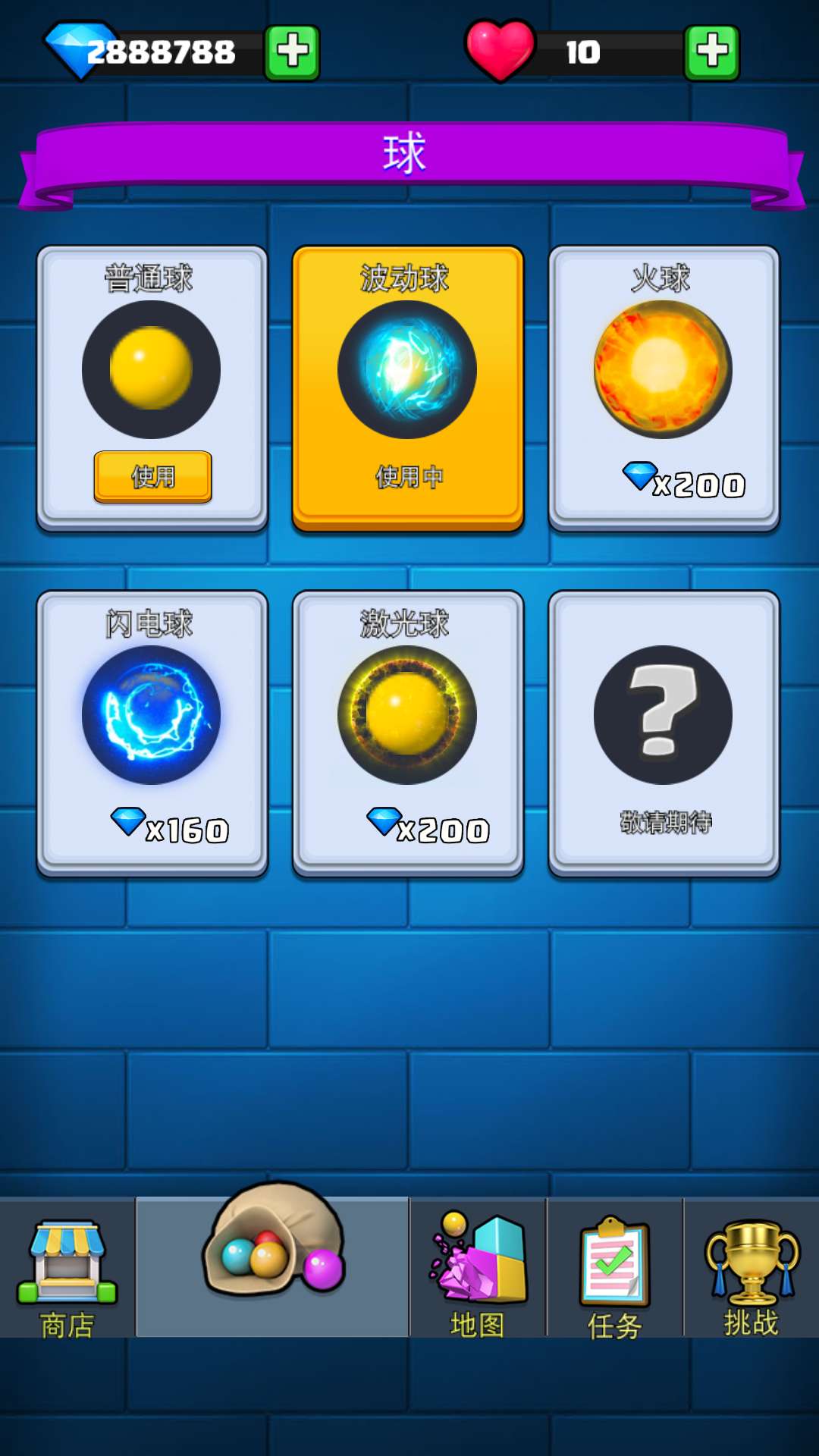Select the 波动球 card
Screen dimensions: 819x1456
(408, 387)
